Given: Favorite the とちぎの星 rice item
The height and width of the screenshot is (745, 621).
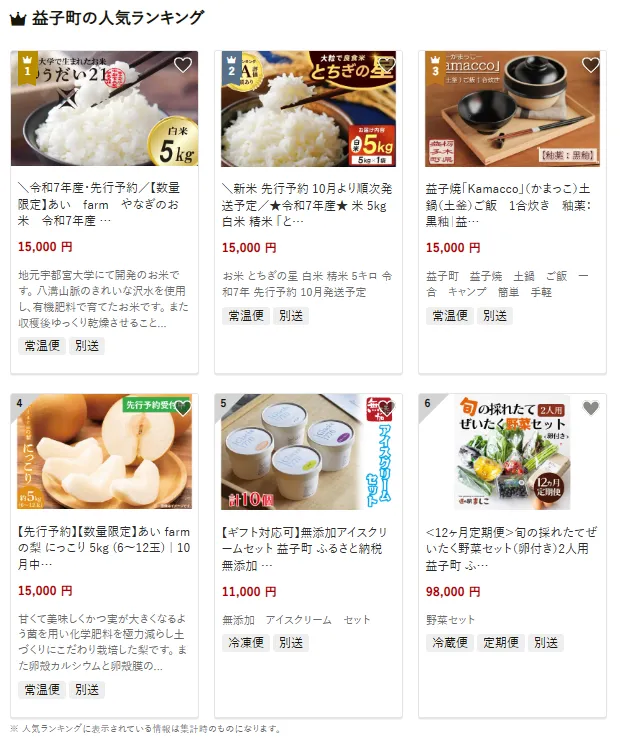Looking at the screenshot, I should click(x=386, y=65).
